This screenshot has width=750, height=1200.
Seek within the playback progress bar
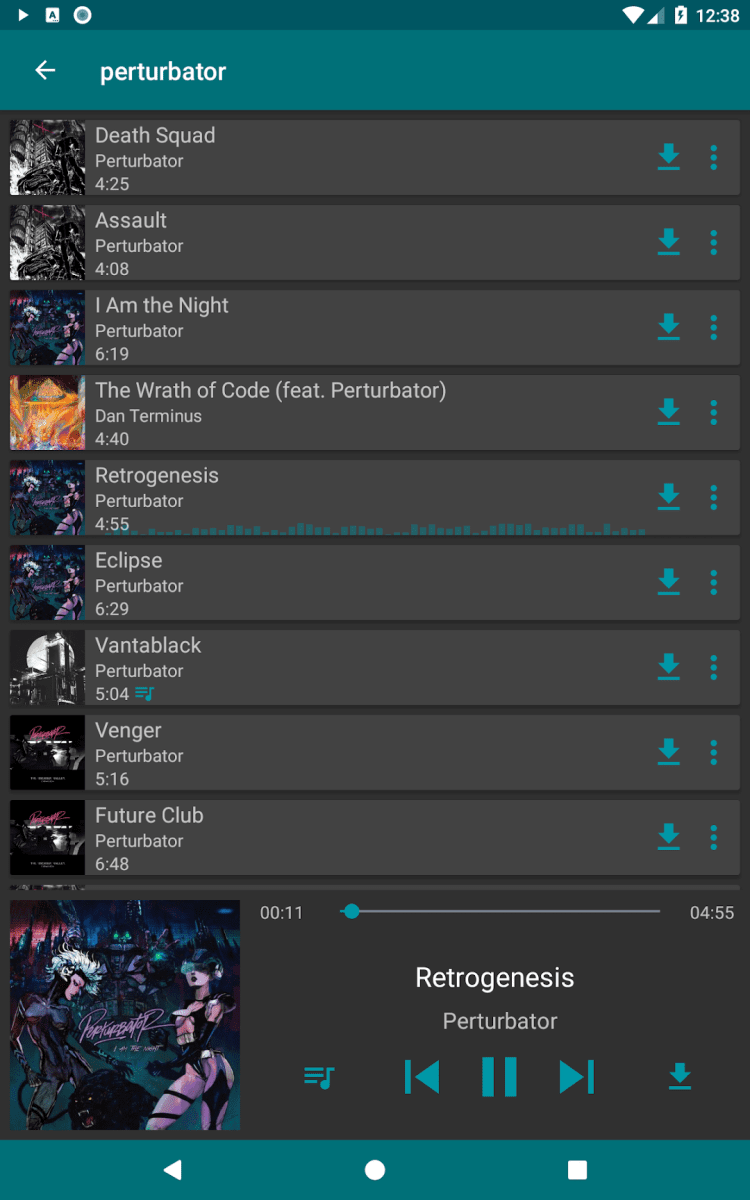tap(500, 912)
